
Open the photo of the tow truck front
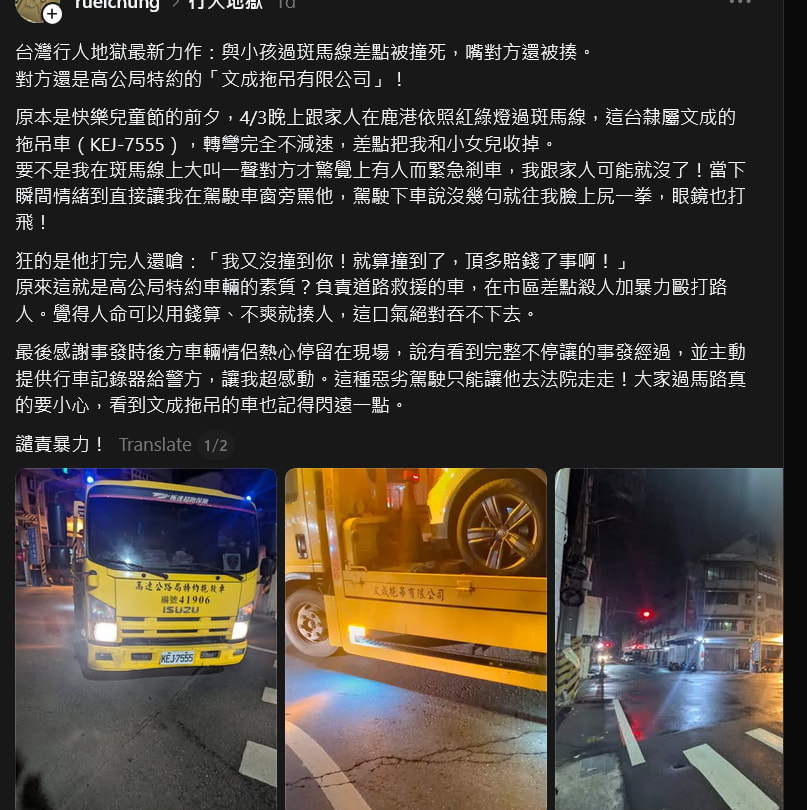[x=146, y=638]
